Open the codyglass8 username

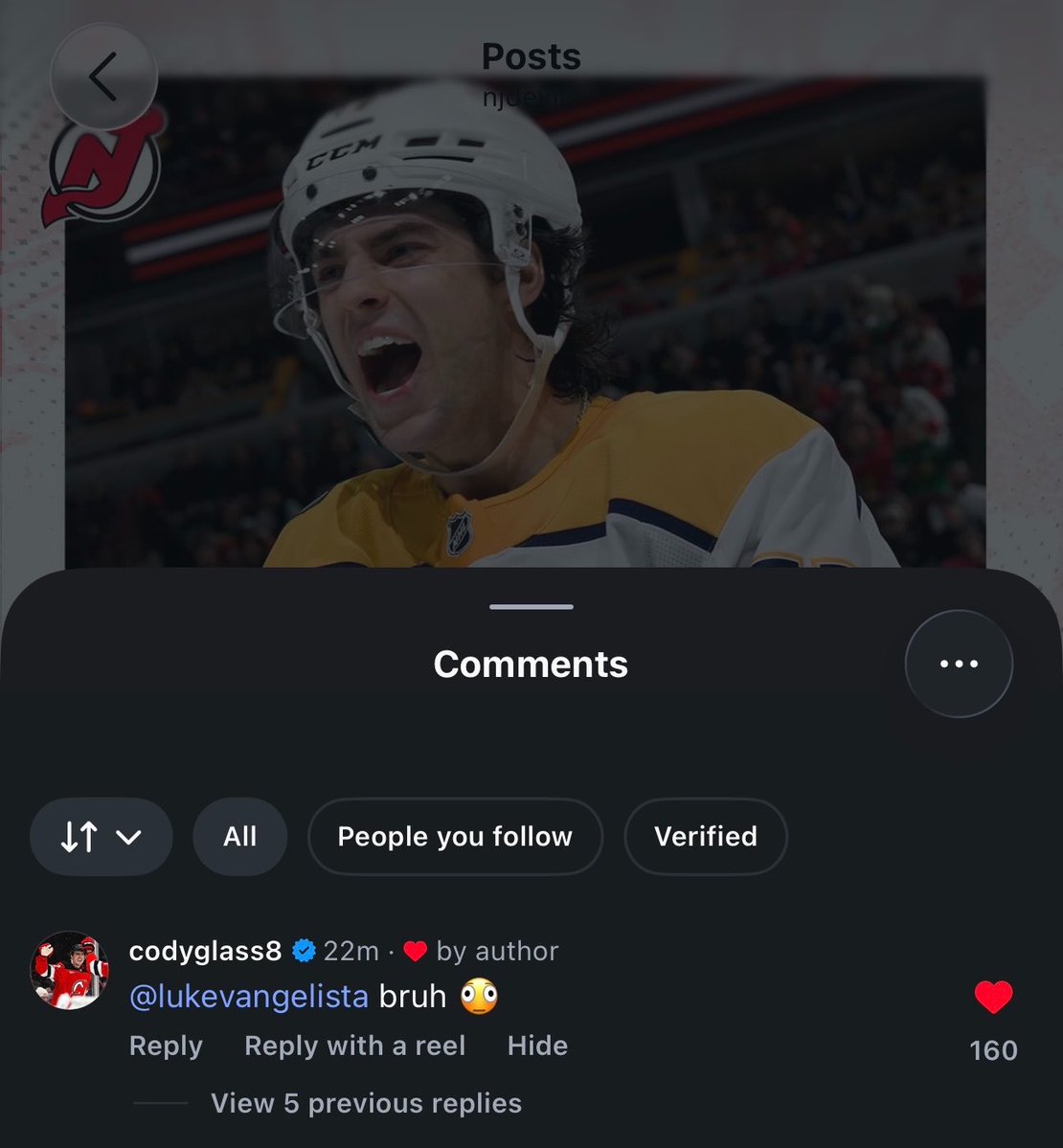click(x=205, y=951)
